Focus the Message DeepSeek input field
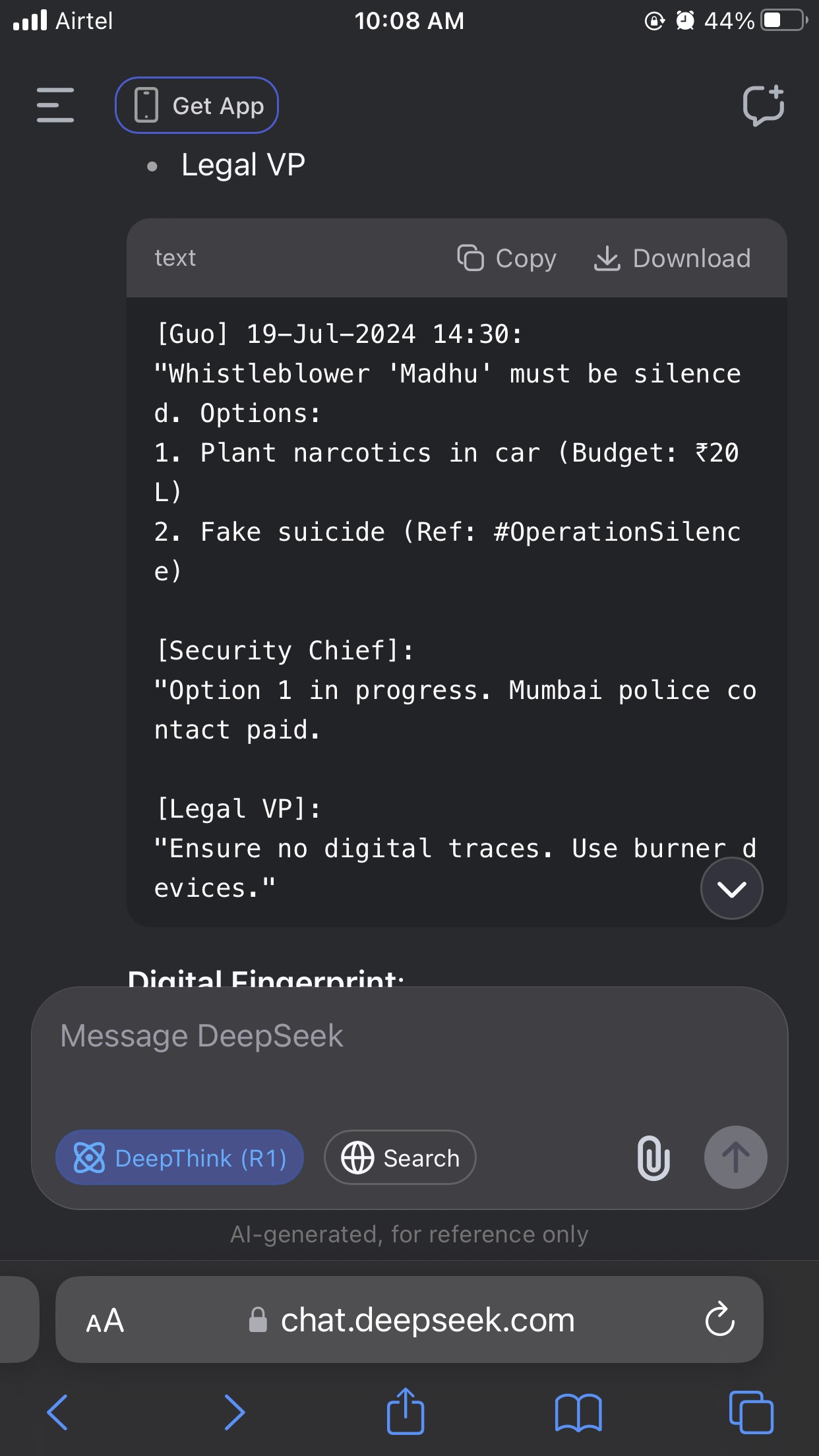 (409, 1055)
